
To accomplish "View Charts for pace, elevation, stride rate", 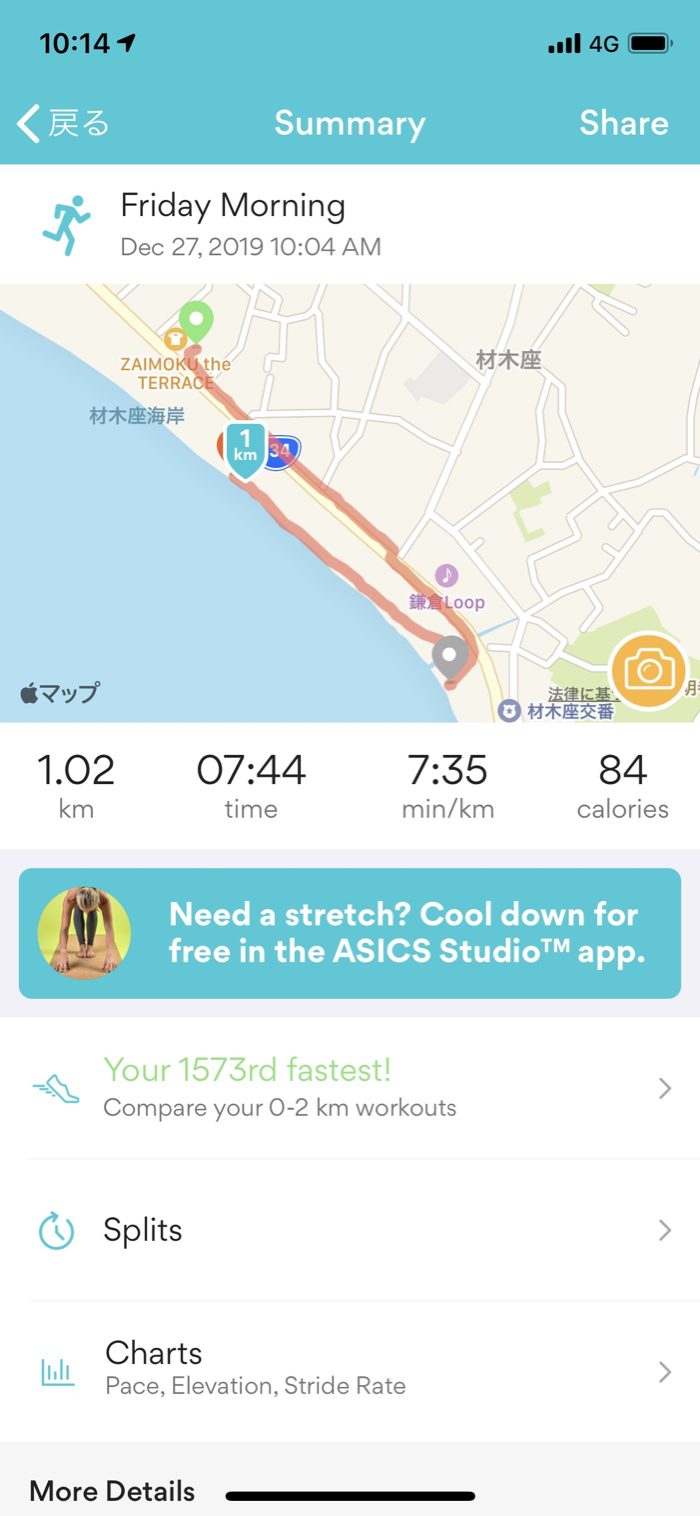I will click(350, 1369).
